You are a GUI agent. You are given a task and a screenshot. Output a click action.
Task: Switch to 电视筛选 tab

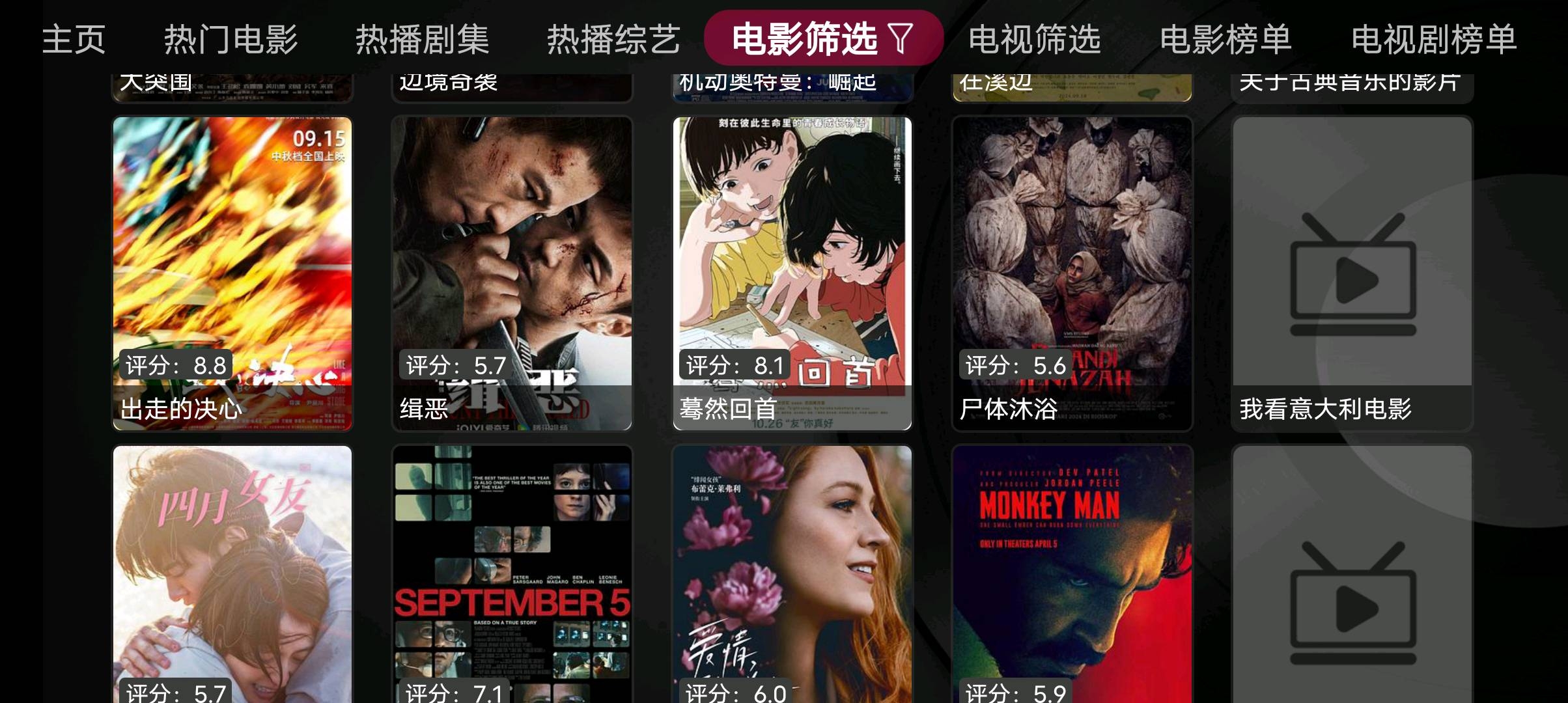[x=1034, y=39]
